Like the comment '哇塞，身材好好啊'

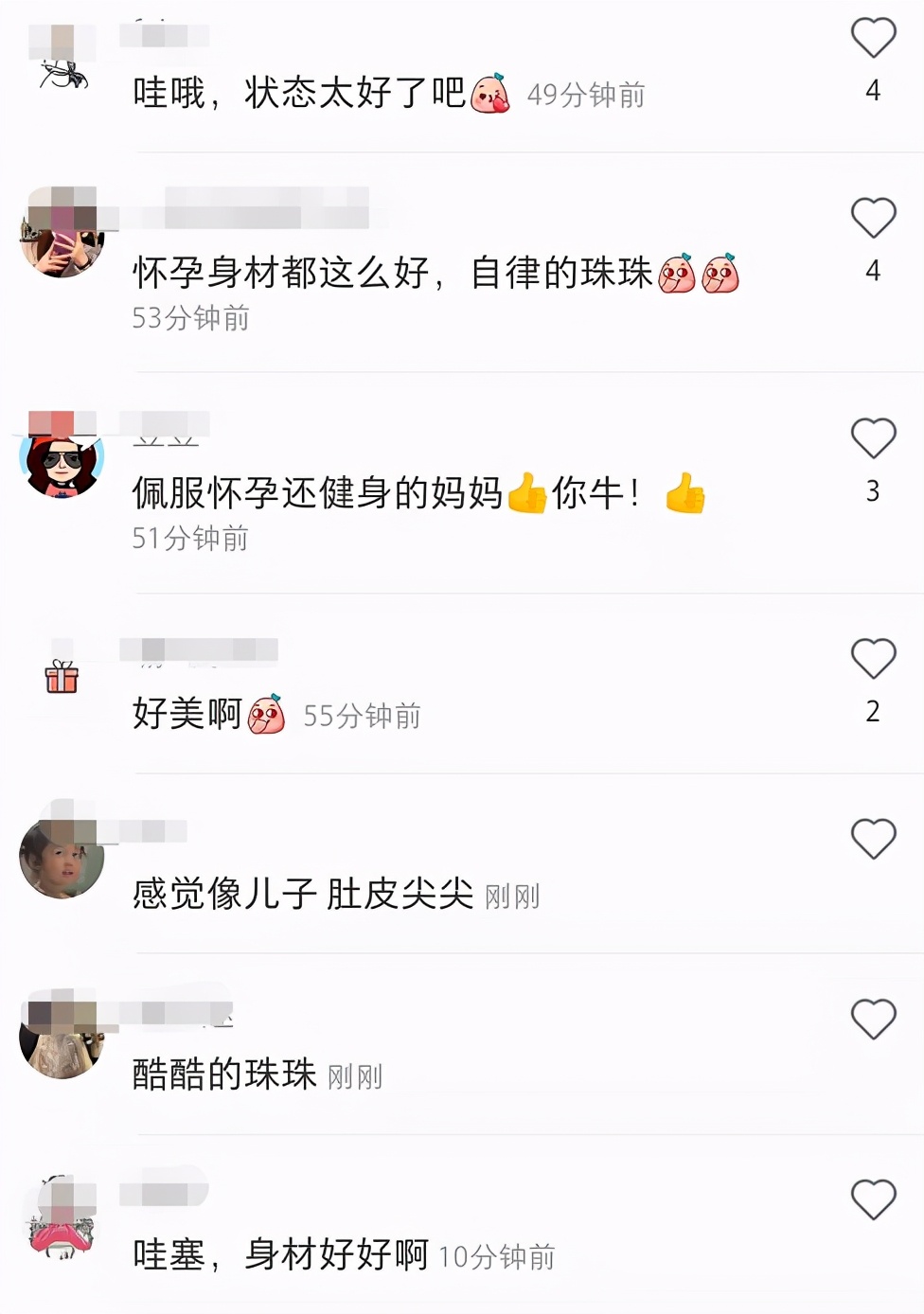point(873,1200)
